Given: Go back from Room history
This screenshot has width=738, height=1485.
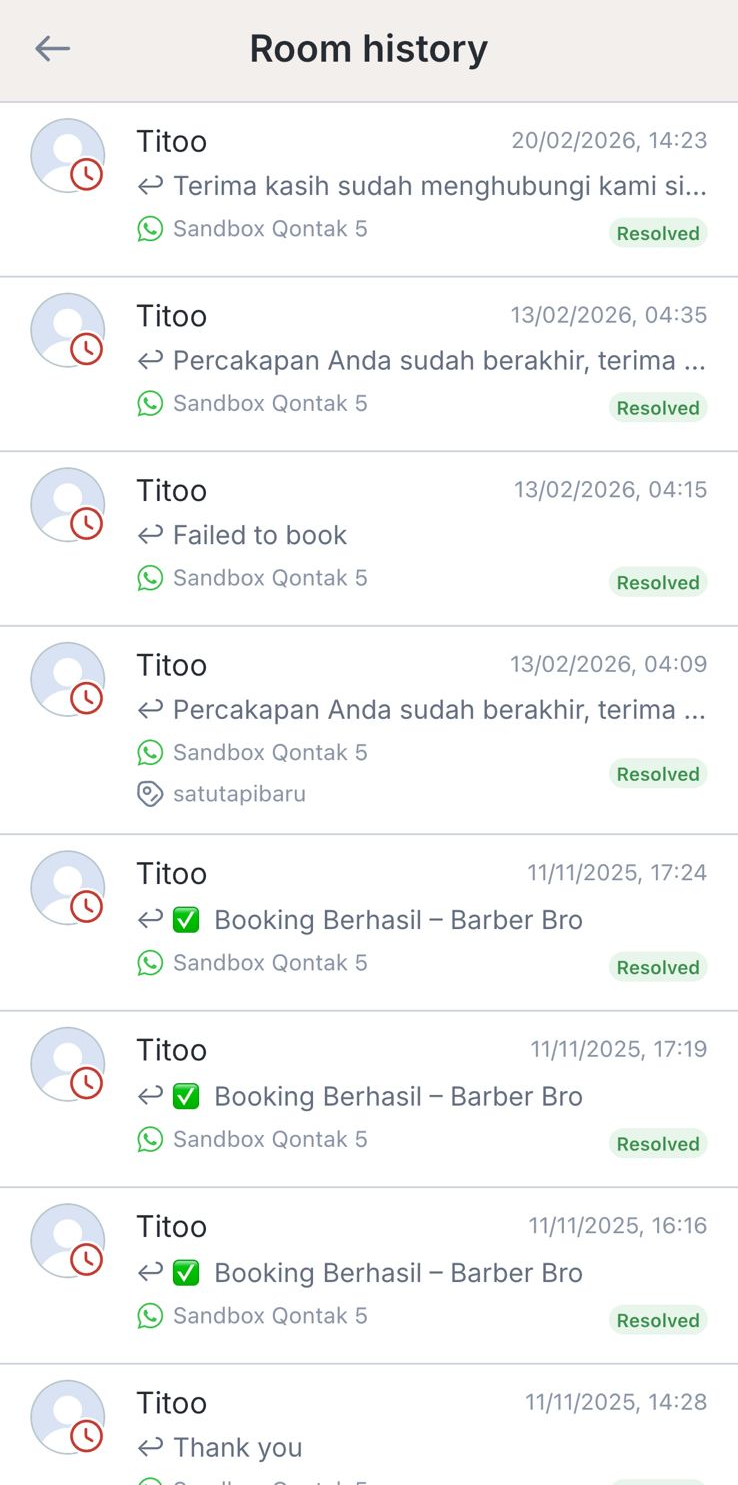Looking at the screenshot, I should [x=52, y=48].
